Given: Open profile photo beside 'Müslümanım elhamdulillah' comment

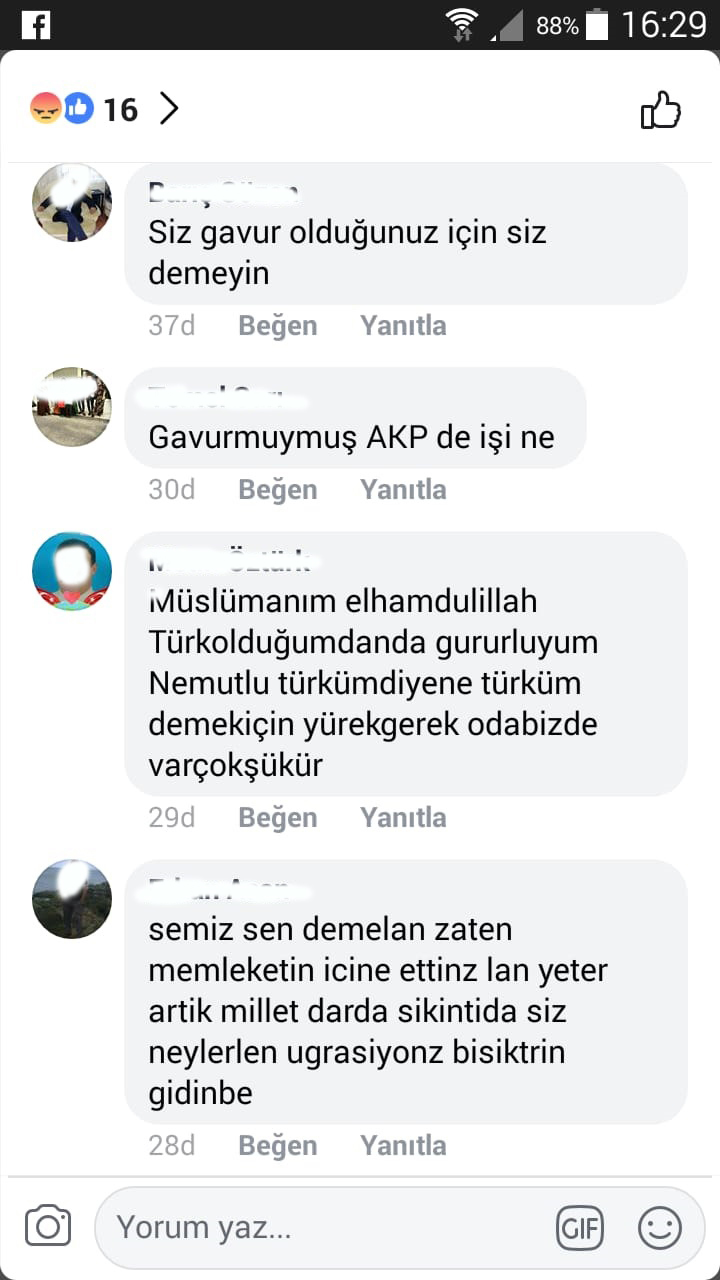Looking at the screenshot, I should tap(72, 571).
